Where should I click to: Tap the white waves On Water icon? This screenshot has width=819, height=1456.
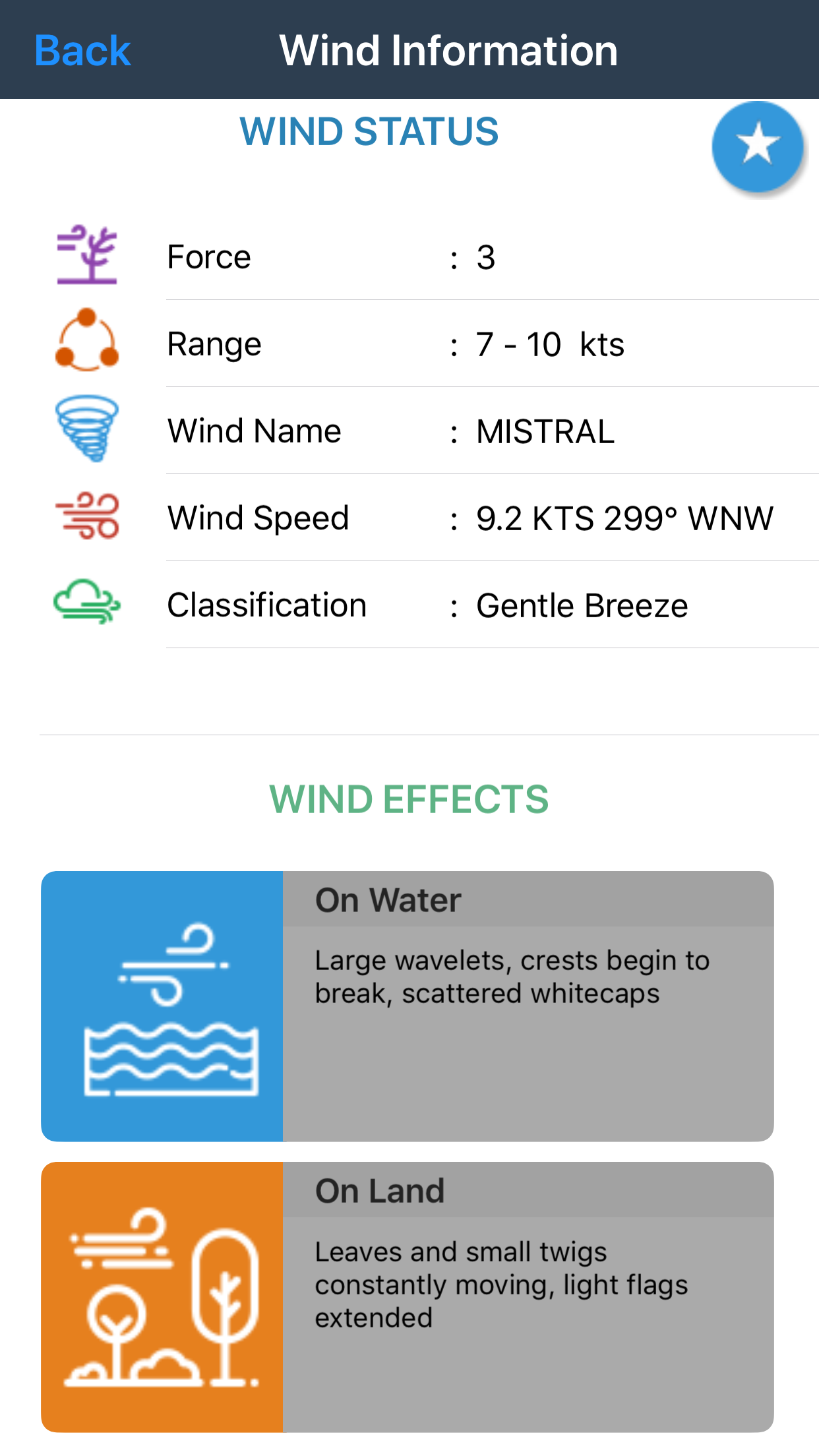click(x=162, y=1009)
